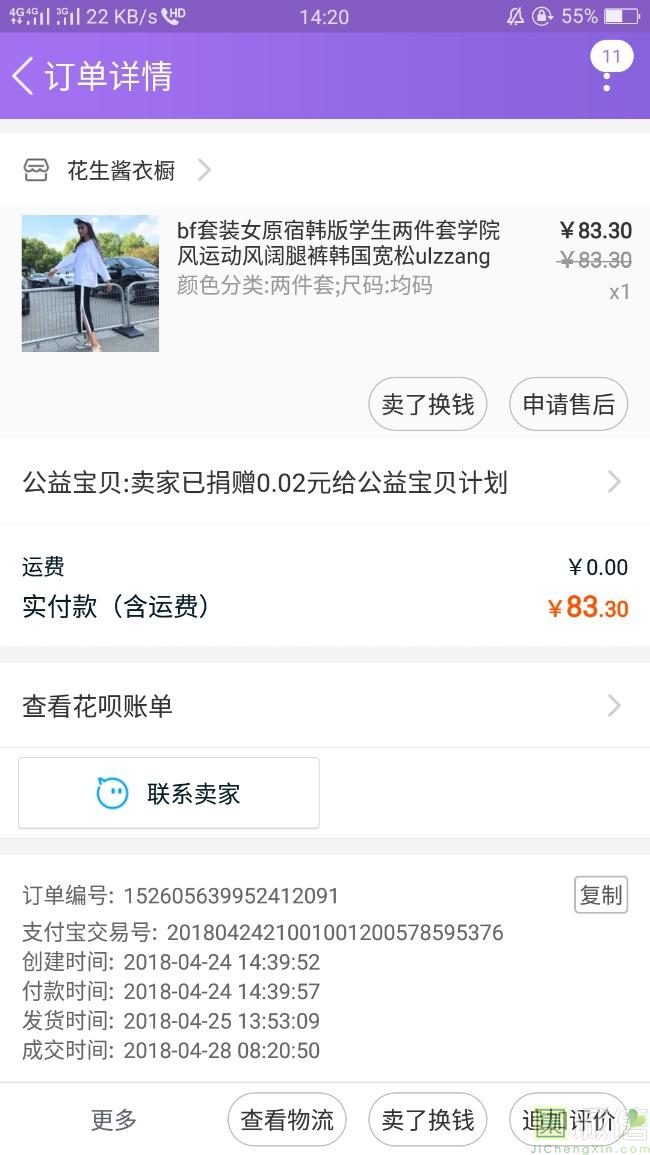Screen dimensions: 650x1155
Task: Copy the order number with 复制
Action: [601, 895]
